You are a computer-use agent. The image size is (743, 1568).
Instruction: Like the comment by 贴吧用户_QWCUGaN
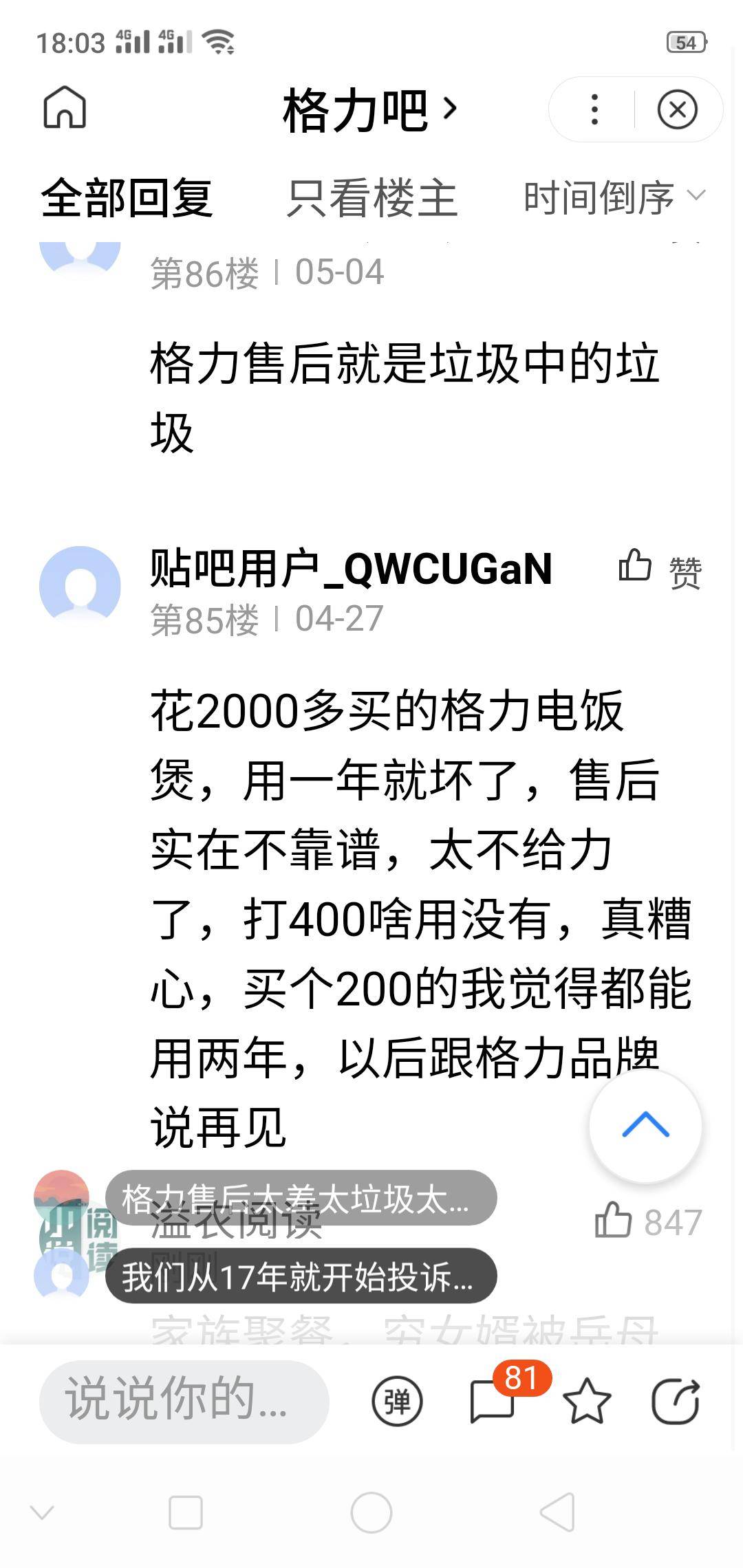(x=659, y=569)
